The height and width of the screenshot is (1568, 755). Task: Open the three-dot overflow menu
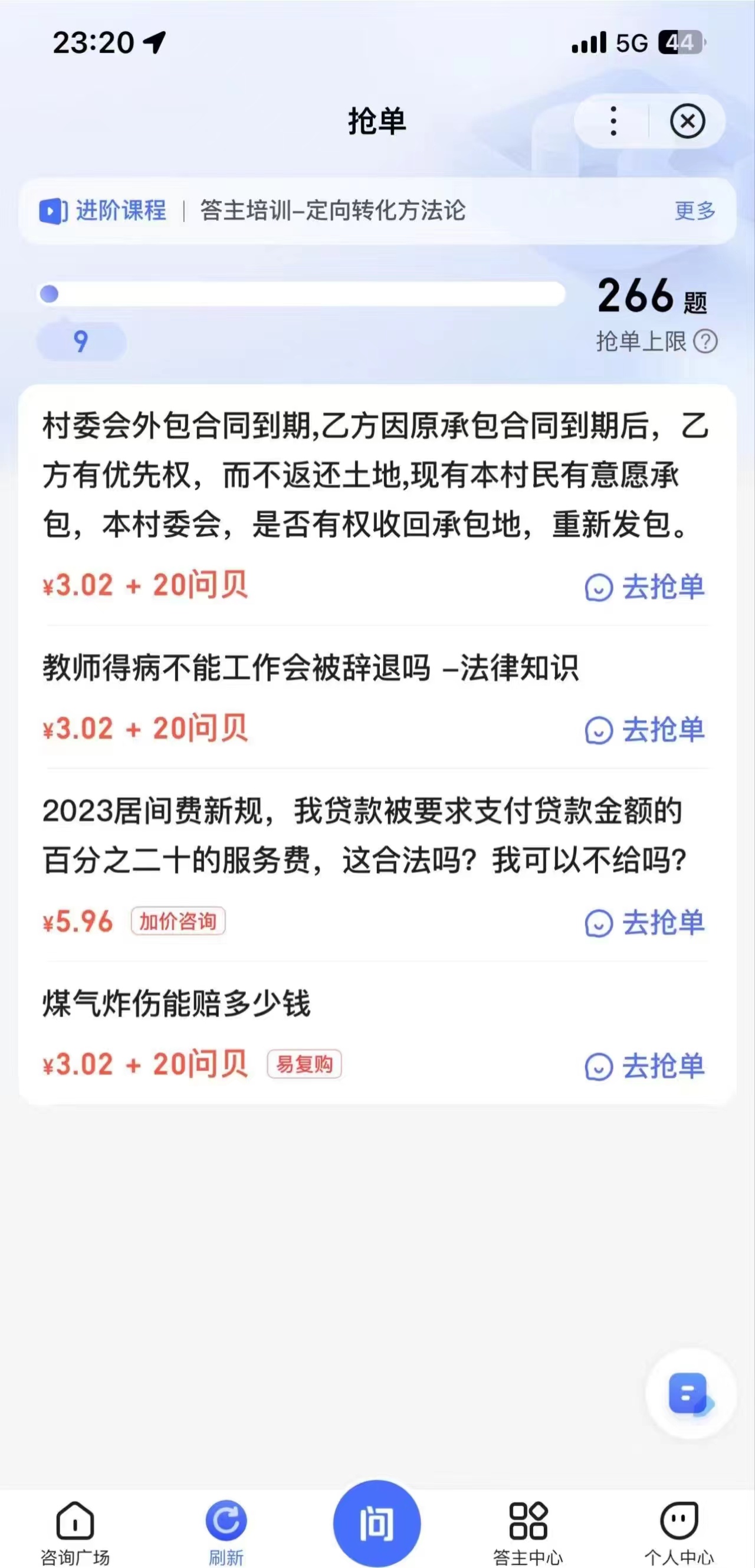[613, 121]
